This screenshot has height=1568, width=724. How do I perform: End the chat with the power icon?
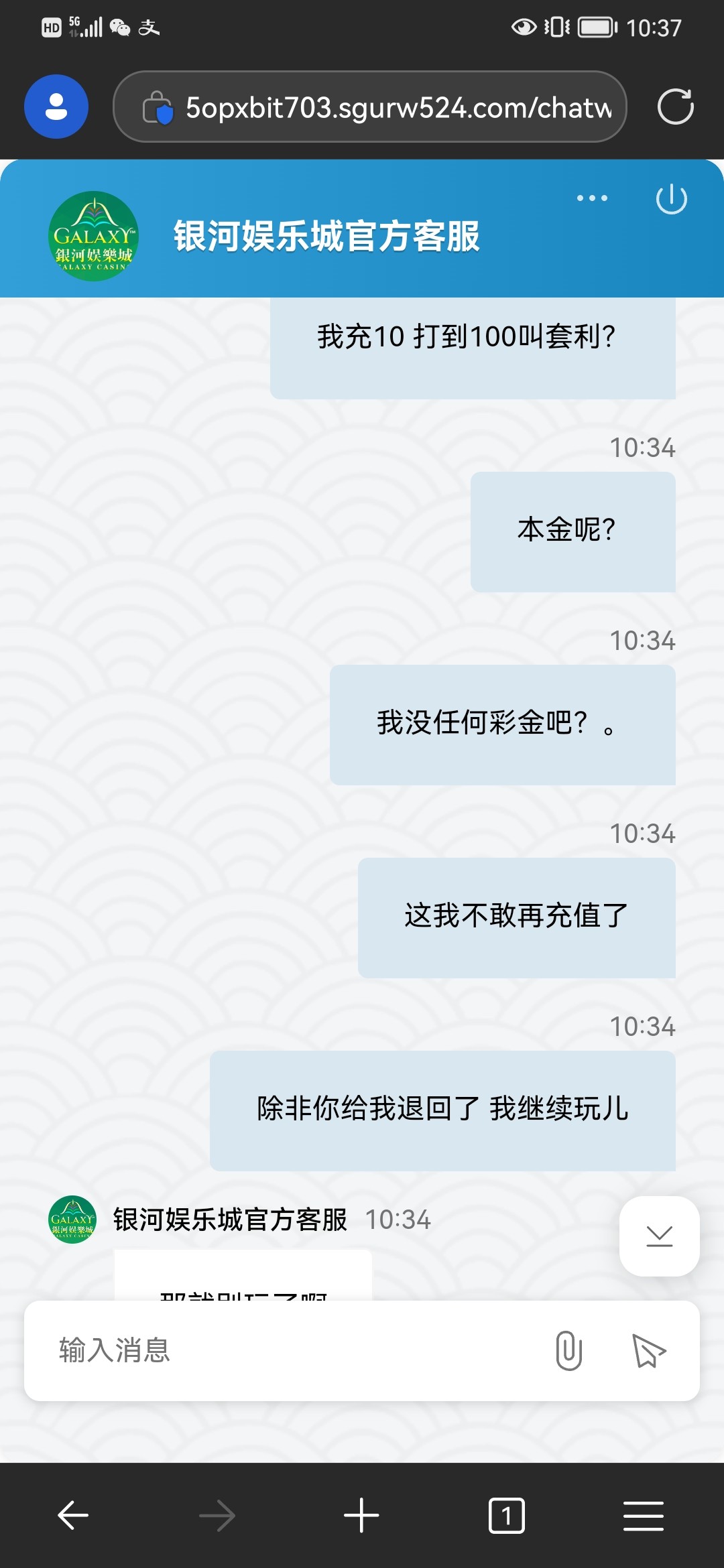[671, 199]
